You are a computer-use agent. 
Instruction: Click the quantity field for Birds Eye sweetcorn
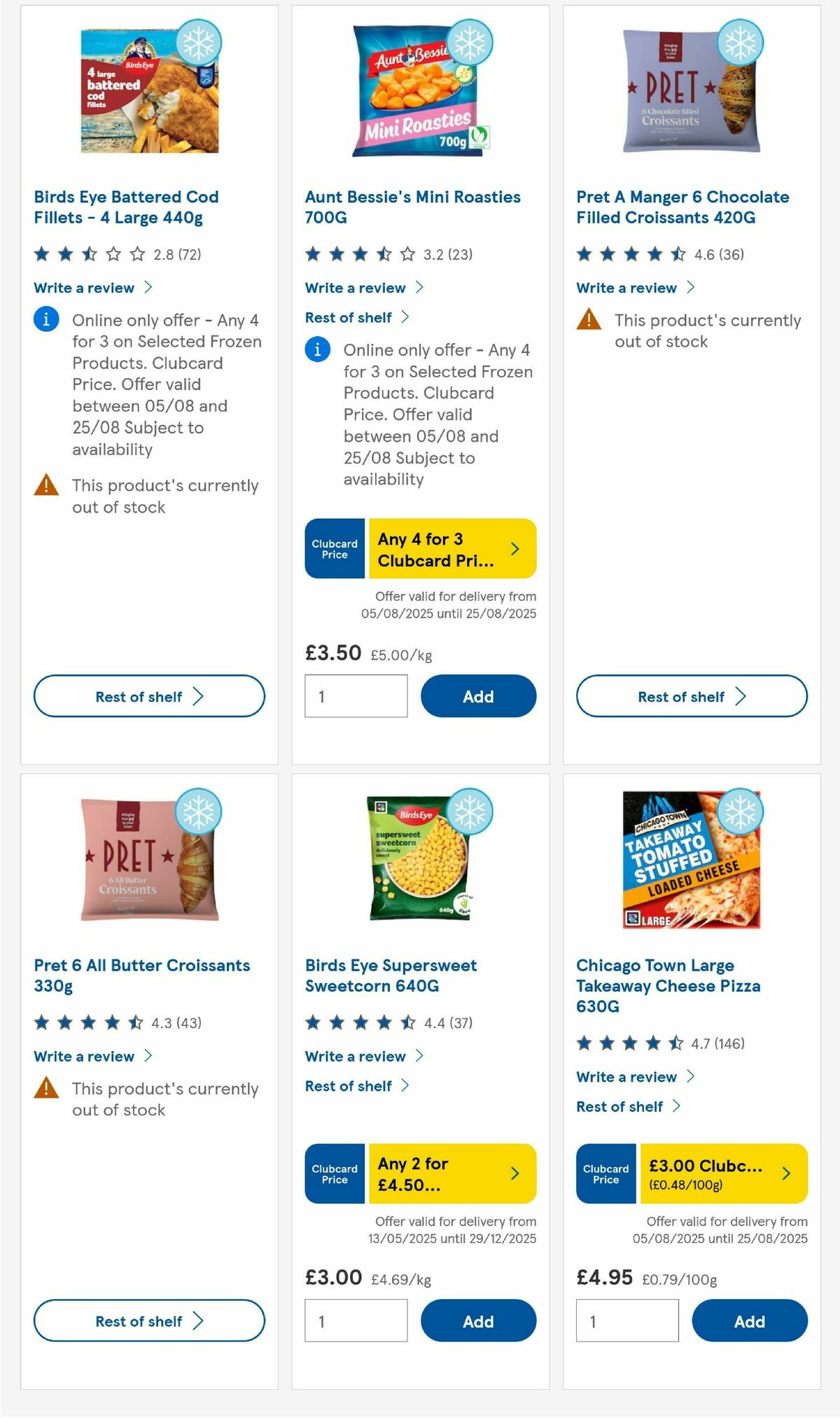[x=356, y=1321]
